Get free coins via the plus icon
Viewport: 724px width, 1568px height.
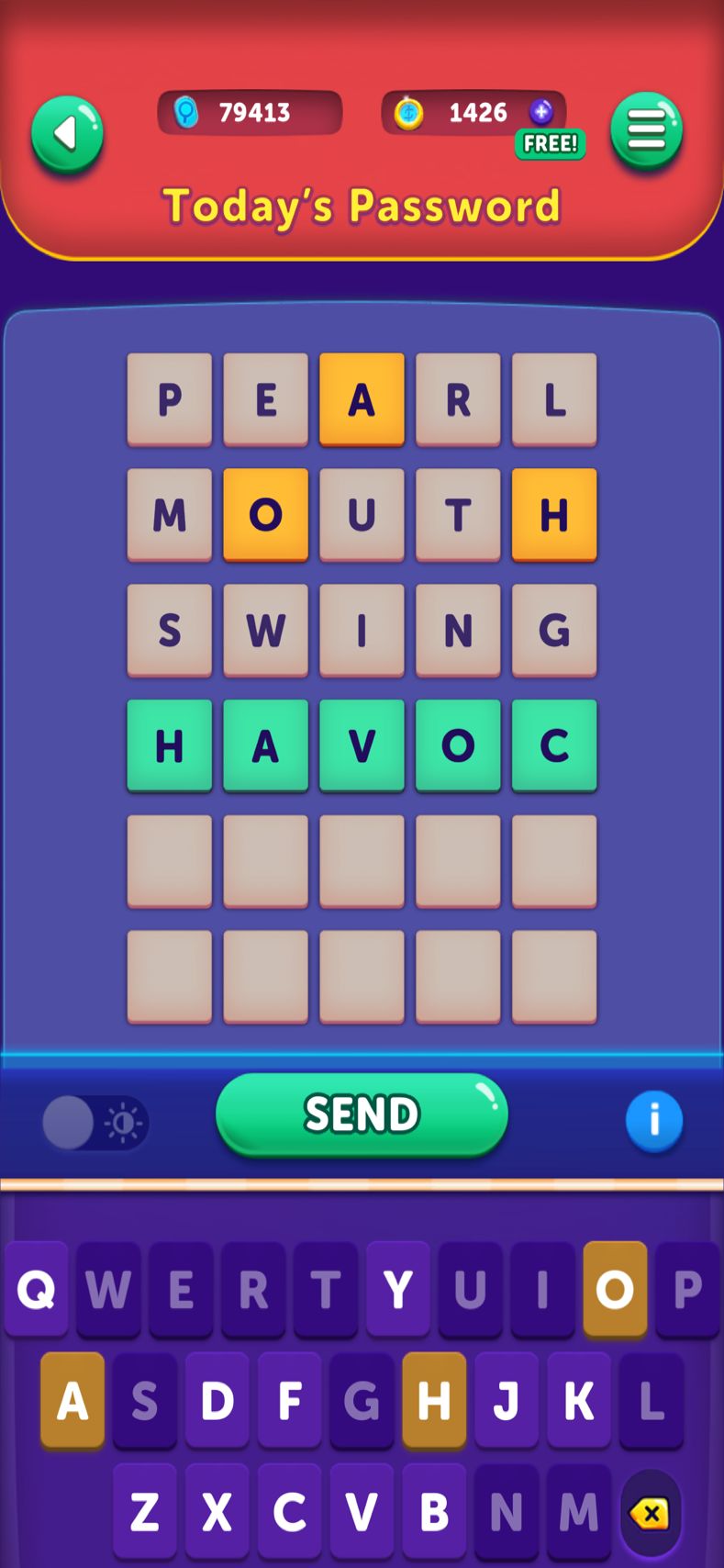click(x=541, y=113)
